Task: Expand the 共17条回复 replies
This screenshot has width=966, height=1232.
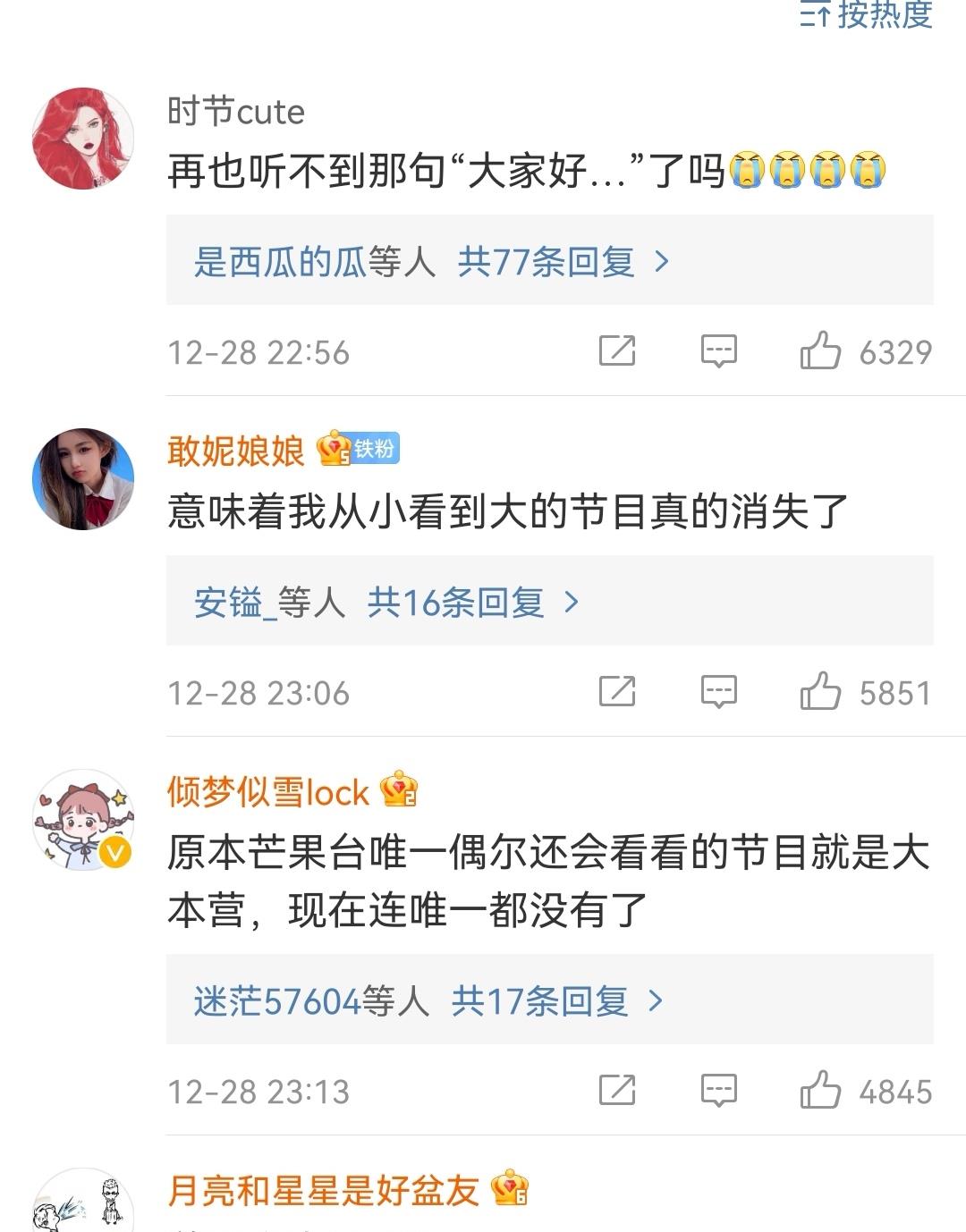Action: [556, 1001]
